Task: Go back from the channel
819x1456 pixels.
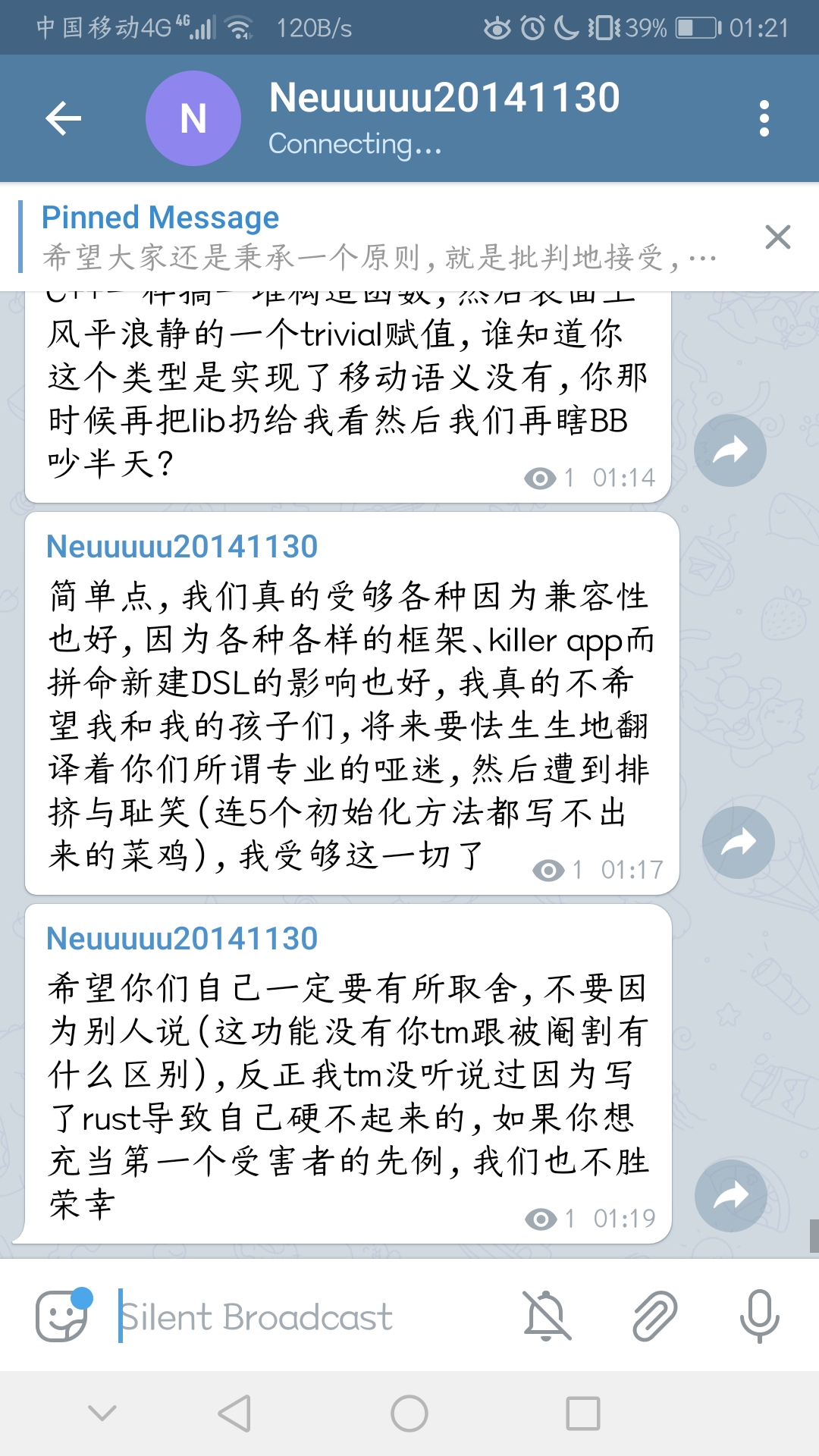Action: click(64, 118)
